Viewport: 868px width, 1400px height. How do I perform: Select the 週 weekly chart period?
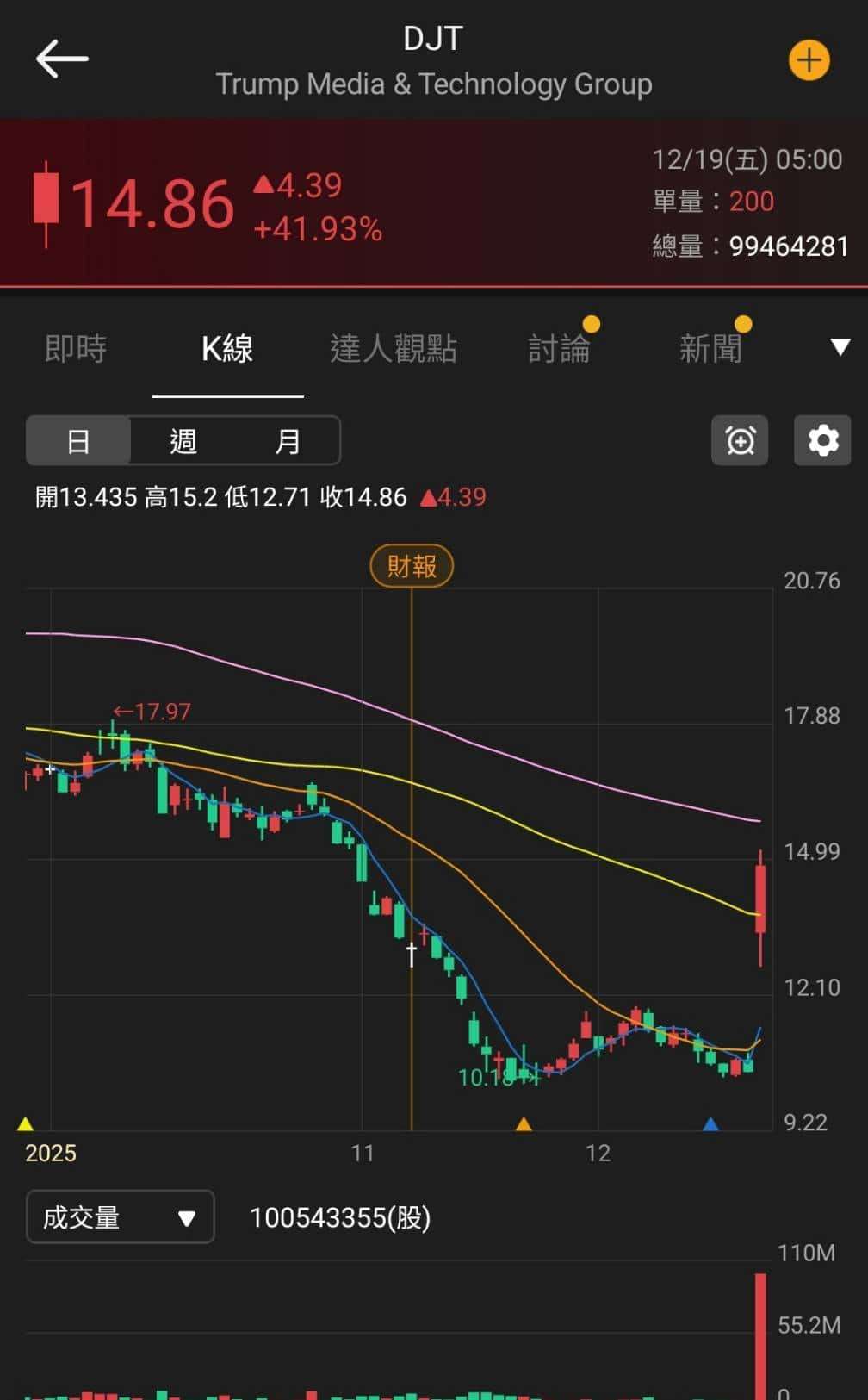[x=182, y=440]
